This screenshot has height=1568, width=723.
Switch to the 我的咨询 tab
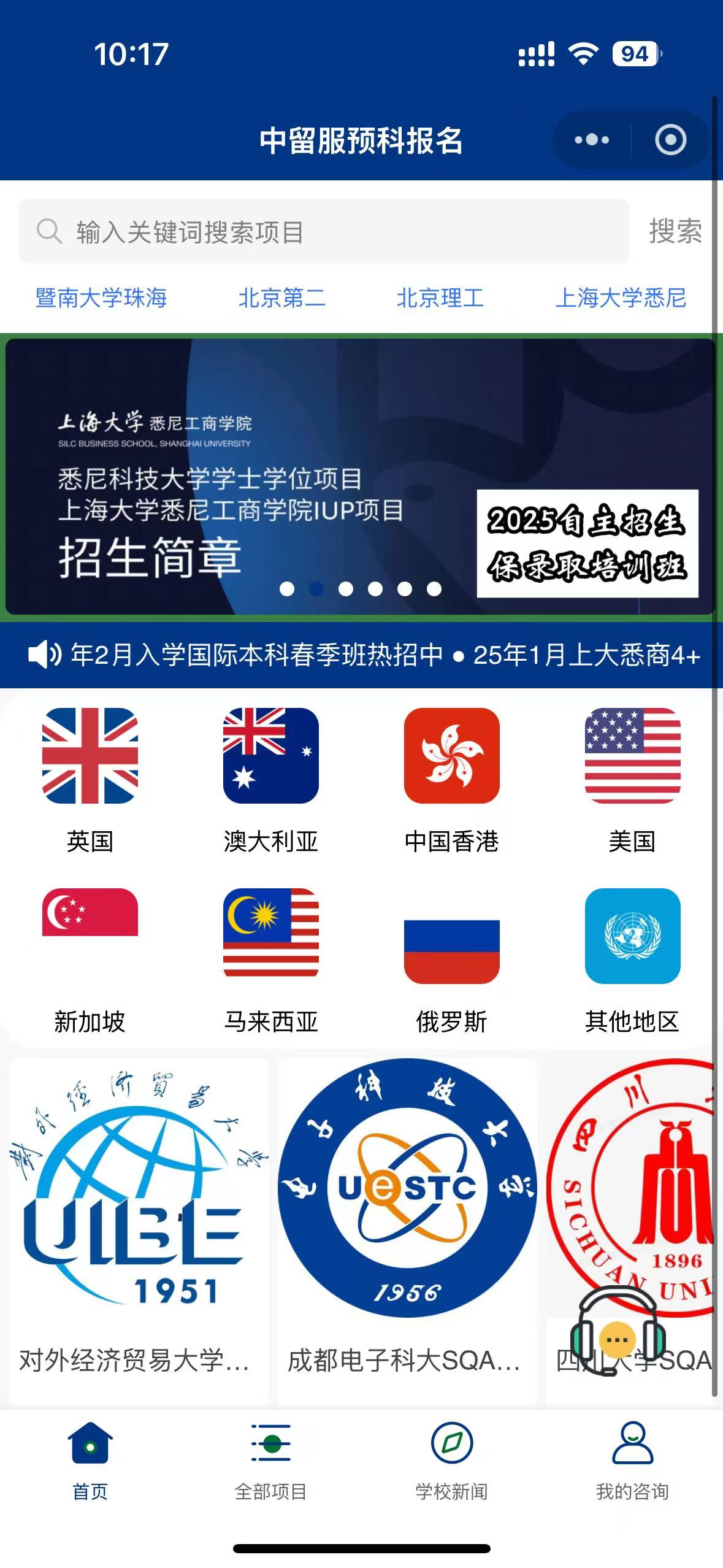tap(632, 1461)
